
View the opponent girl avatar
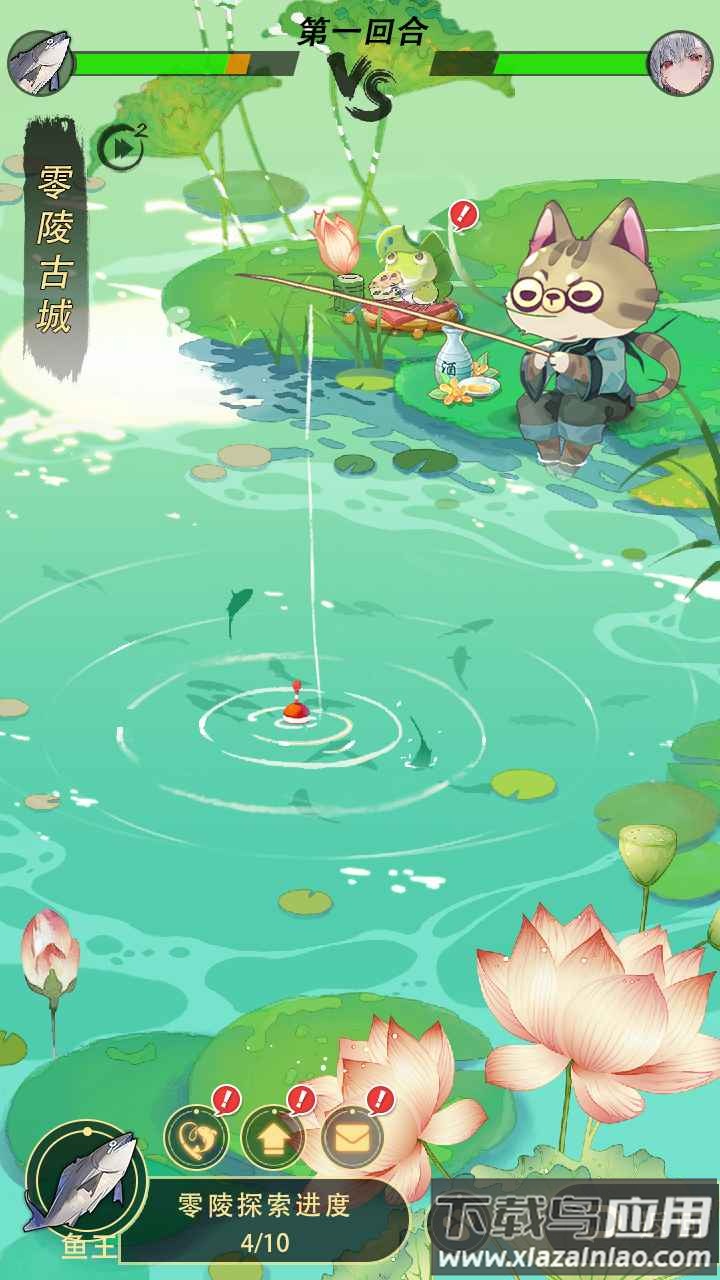coord(680,63)
